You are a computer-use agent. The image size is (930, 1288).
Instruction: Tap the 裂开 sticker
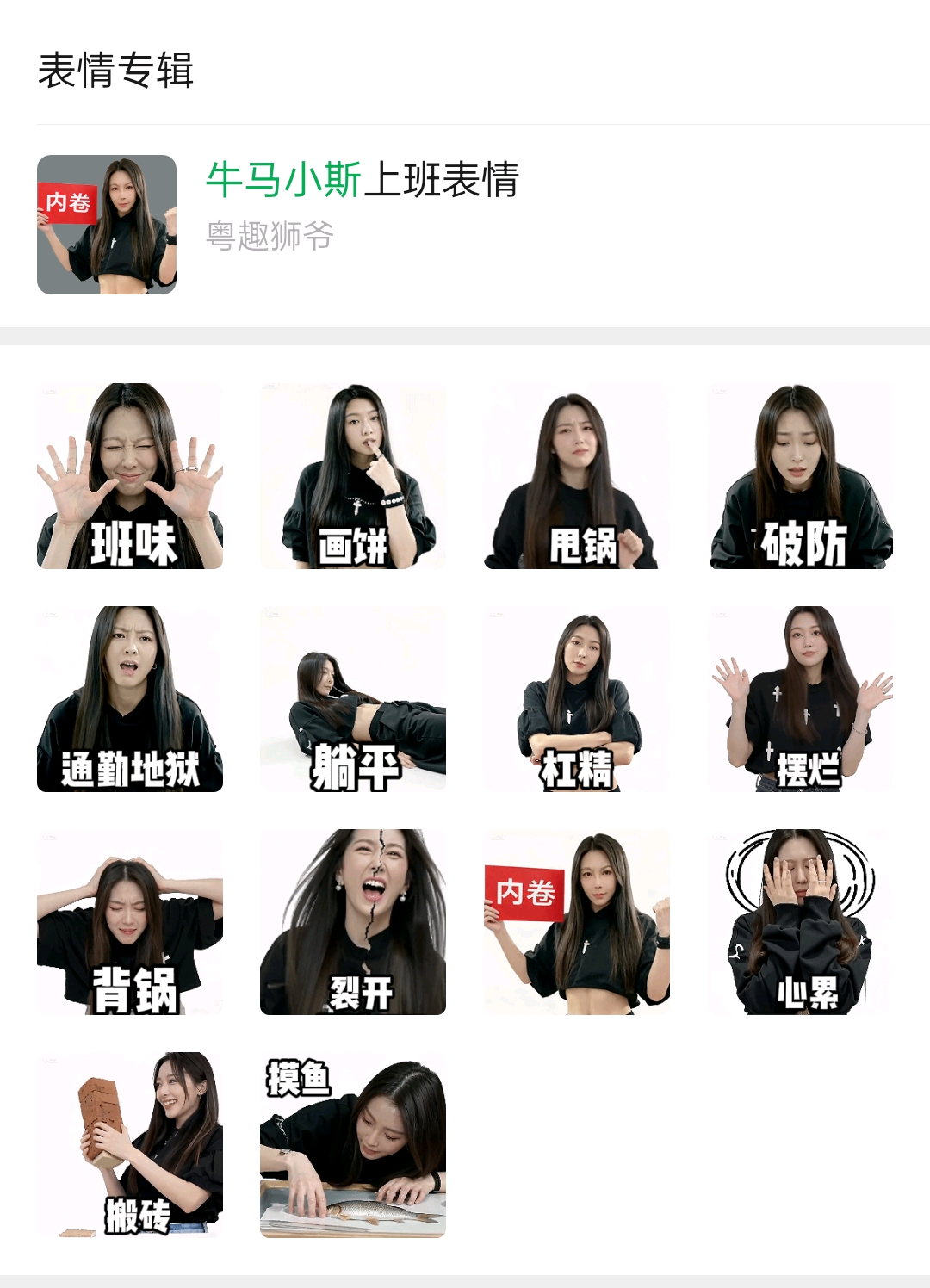[353, 922]
